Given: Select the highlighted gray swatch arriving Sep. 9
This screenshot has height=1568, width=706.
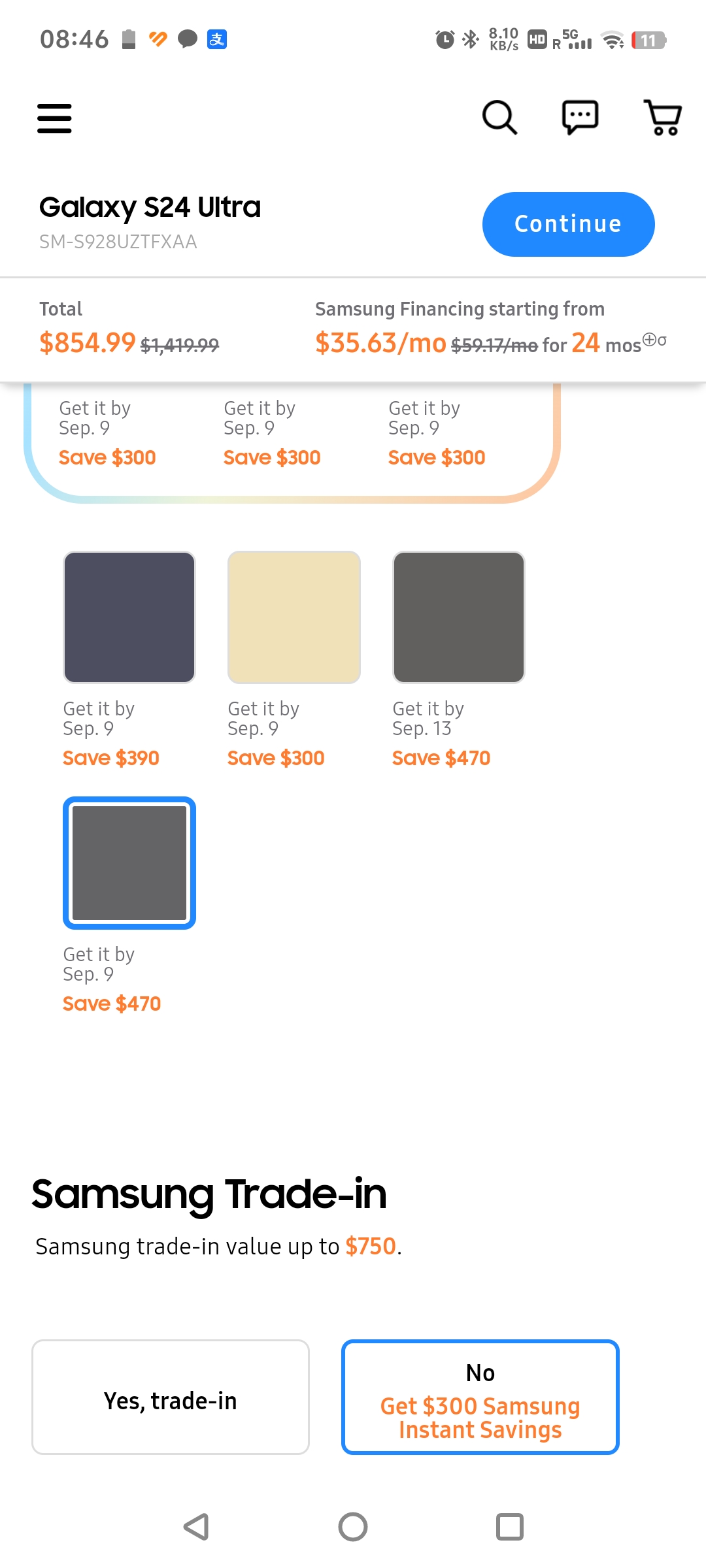Looking at the screenshot, I should pos(129,863).
